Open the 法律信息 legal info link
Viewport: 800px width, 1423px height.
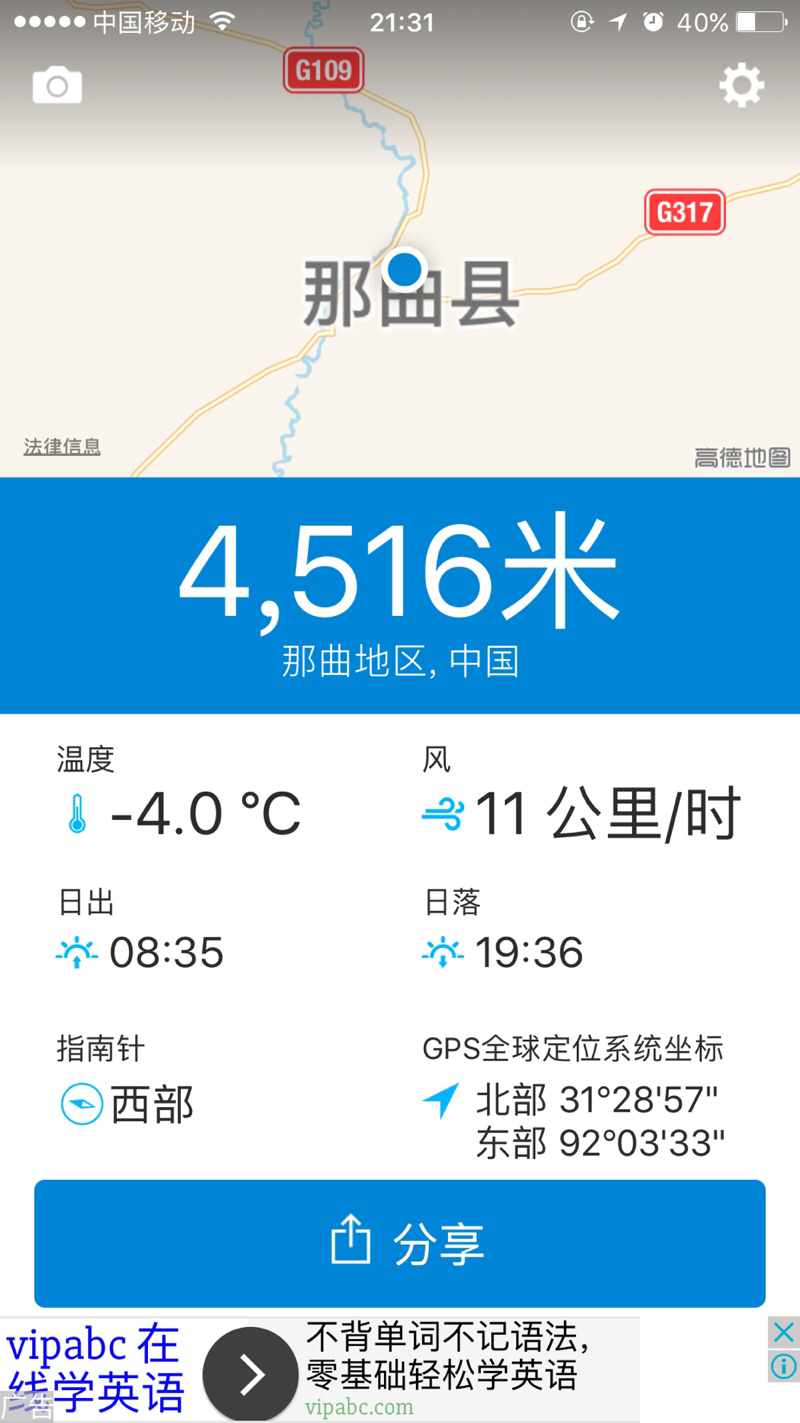pyautogui.click(x=62, y=447)
